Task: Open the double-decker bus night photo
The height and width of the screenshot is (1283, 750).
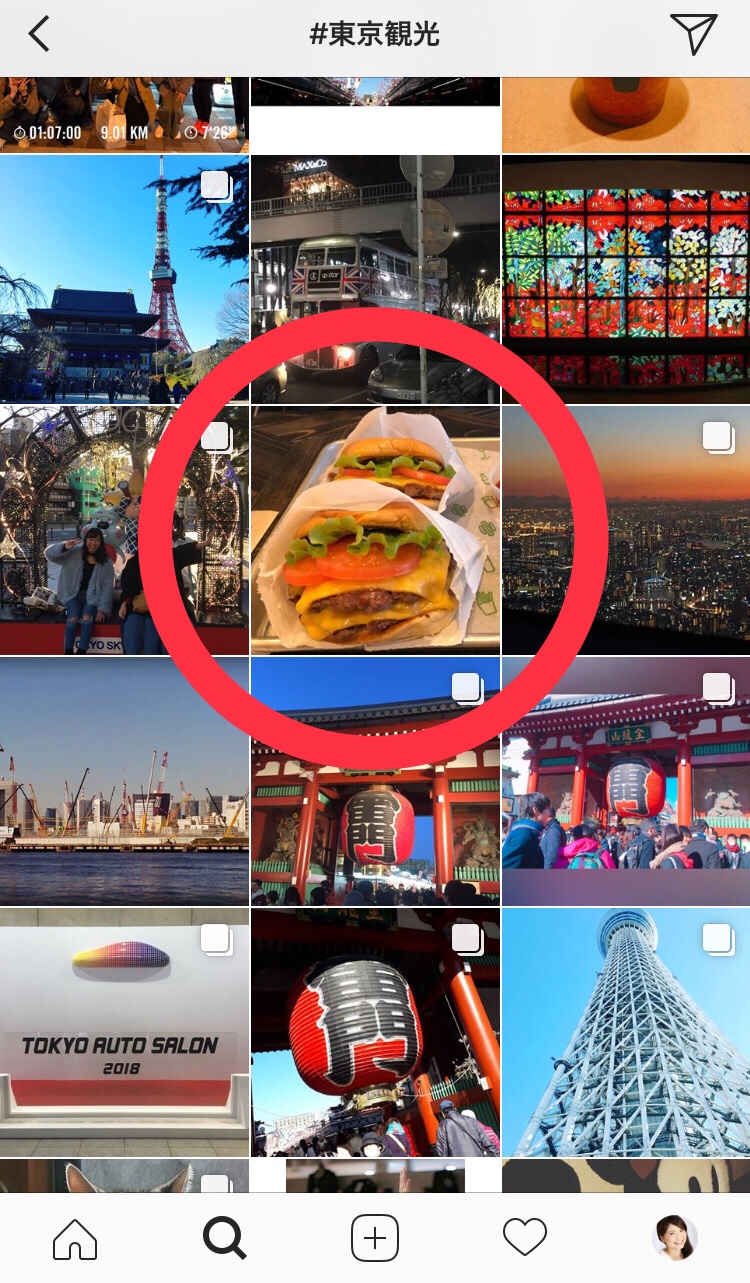Action: click(x=375, y=279)
